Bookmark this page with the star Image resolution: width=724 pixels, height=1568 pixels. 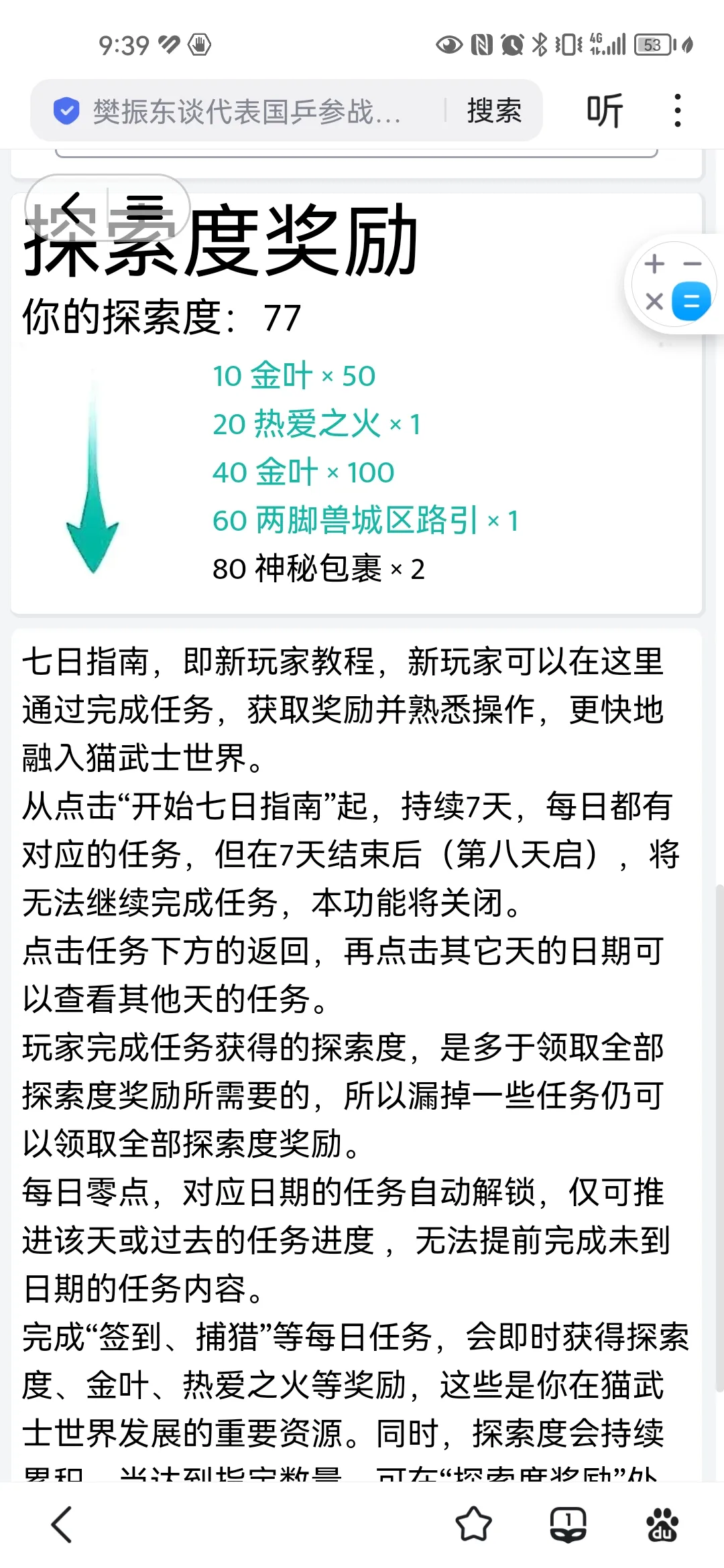[x=474, y=1525]
